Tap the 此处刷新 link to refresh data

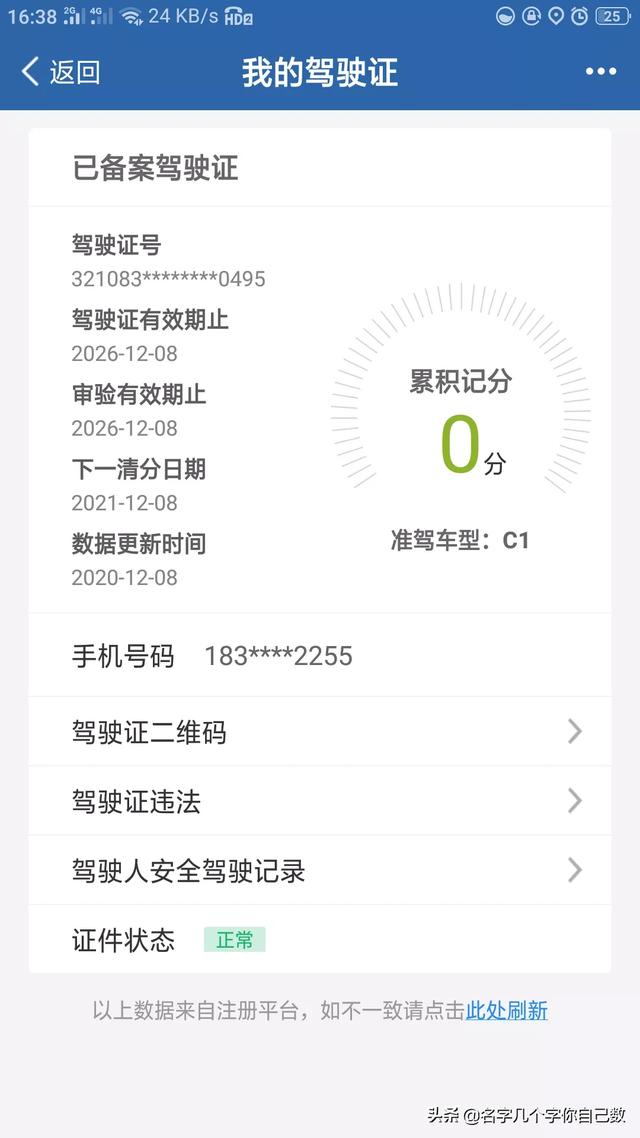(506, 1010)
